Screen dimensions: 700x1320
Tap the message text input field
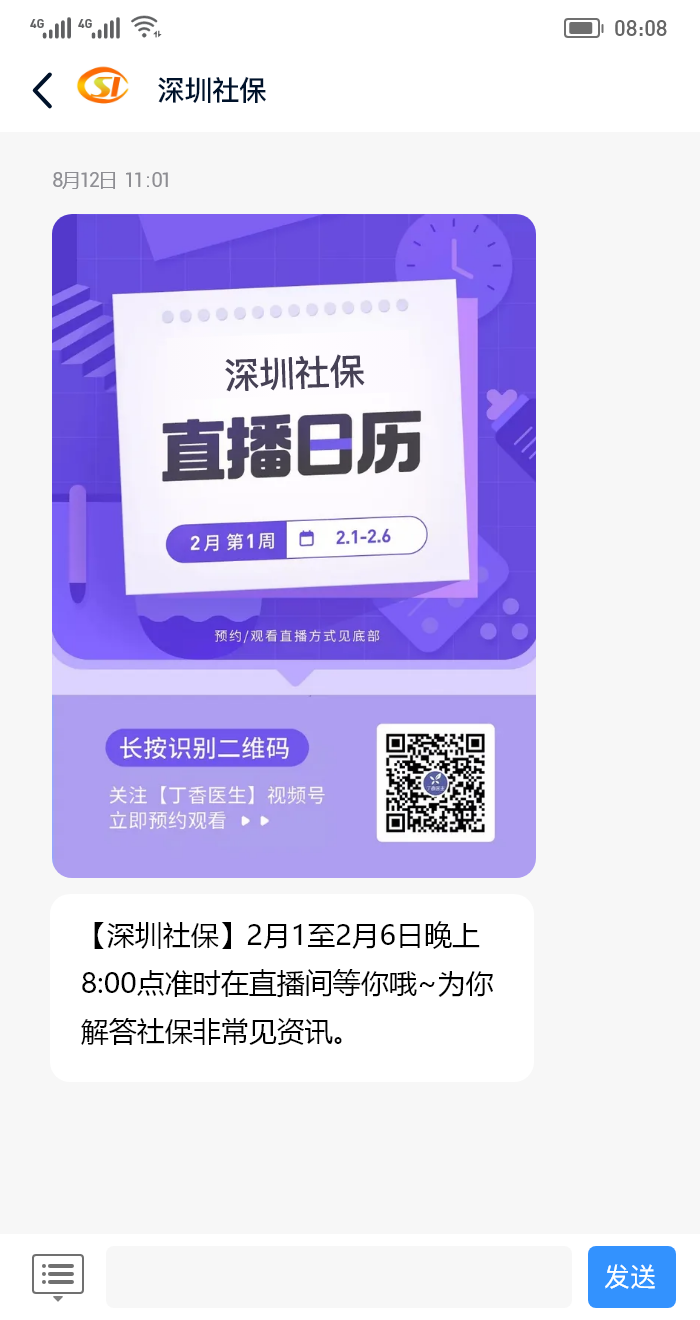(338, 1276)
